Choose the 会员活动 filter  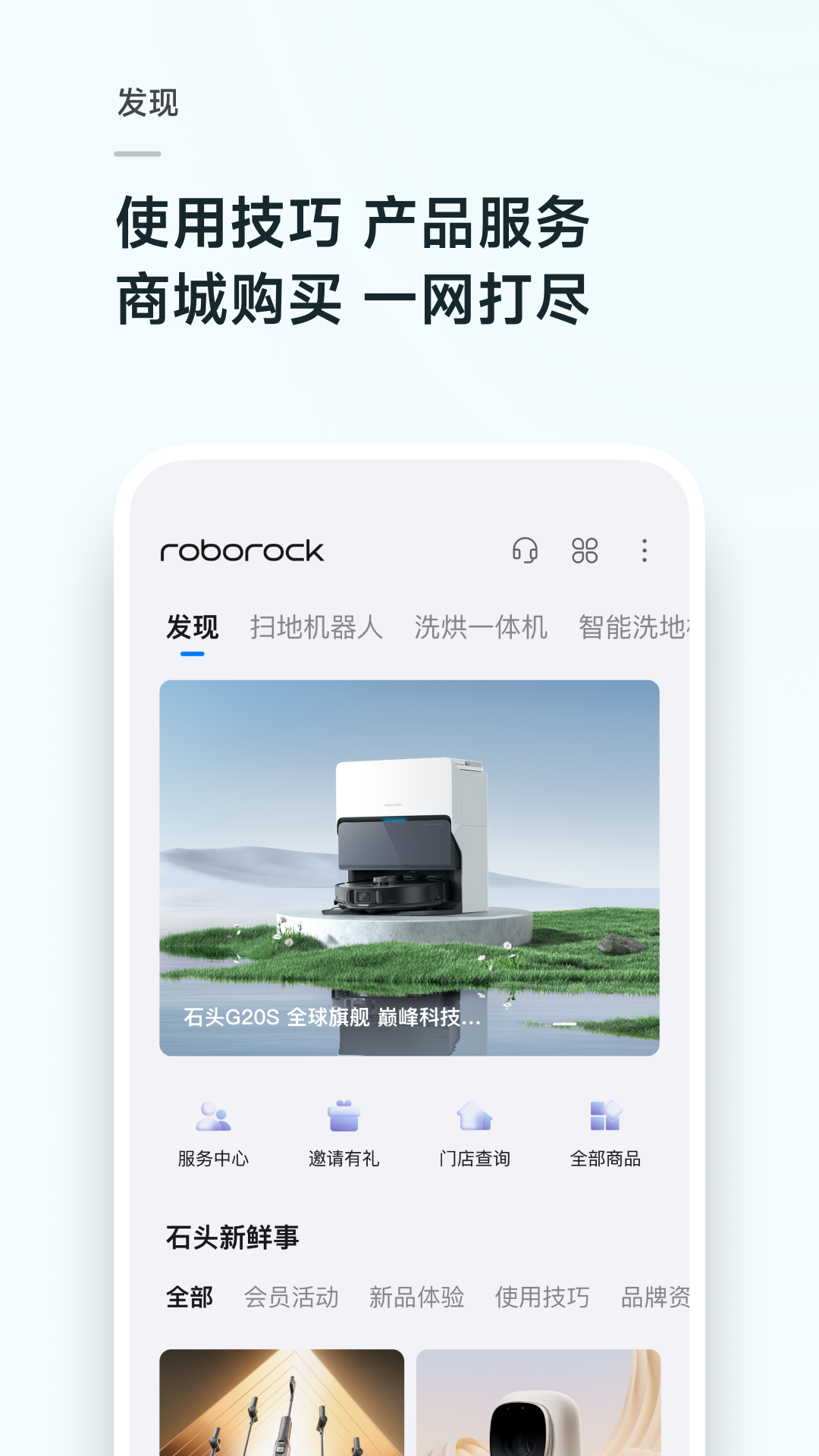(x=293, y=1298)
